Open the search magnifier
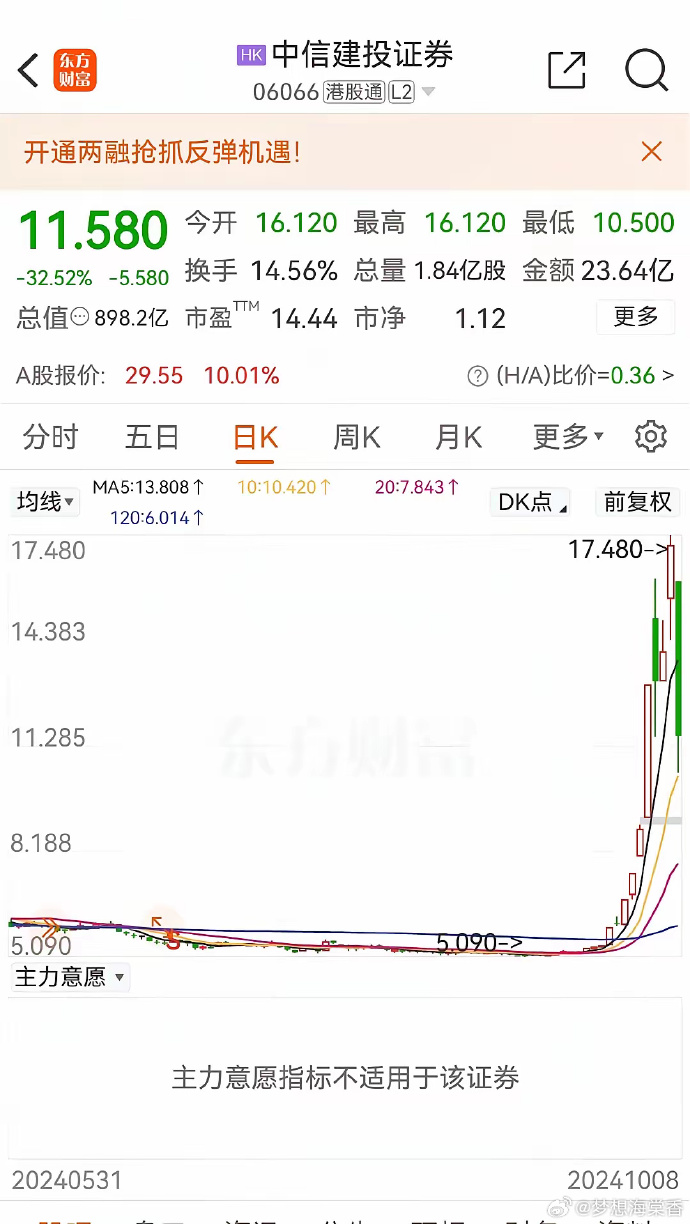The height and width of the screenshot is (1224, 690). click(x=646, y=70)
